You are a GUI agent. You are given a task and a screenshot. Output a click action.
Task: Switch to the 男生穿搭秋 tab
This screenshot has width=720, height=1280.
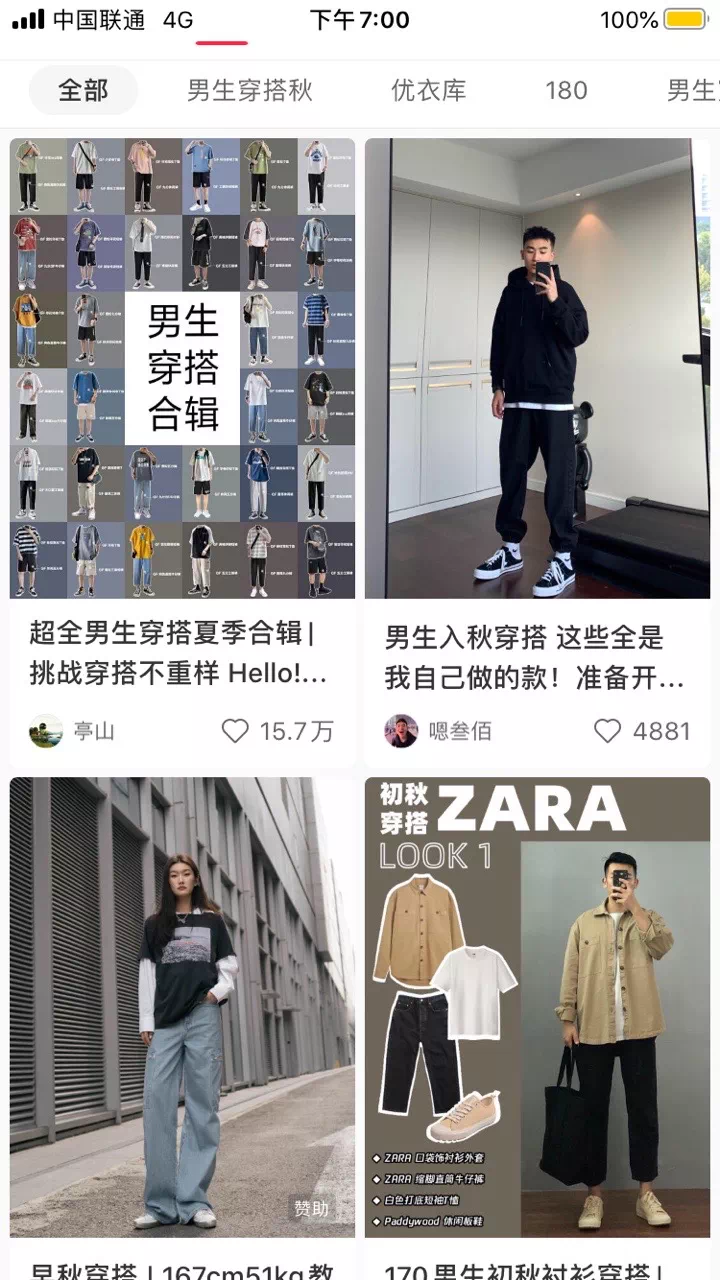250,91
